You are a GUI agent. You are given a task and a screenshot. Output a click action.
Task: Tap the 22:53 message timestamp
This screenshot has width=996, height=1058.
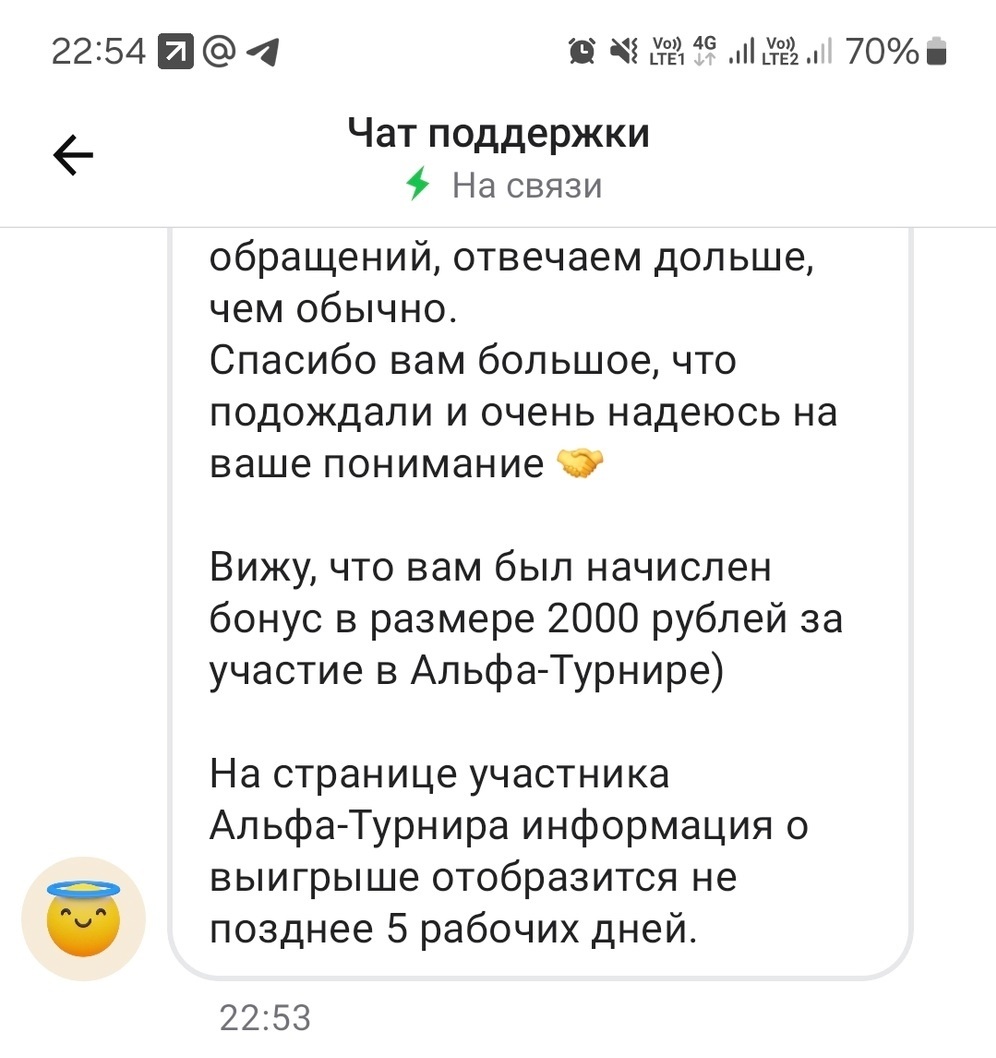click(x=266, y=1018)
